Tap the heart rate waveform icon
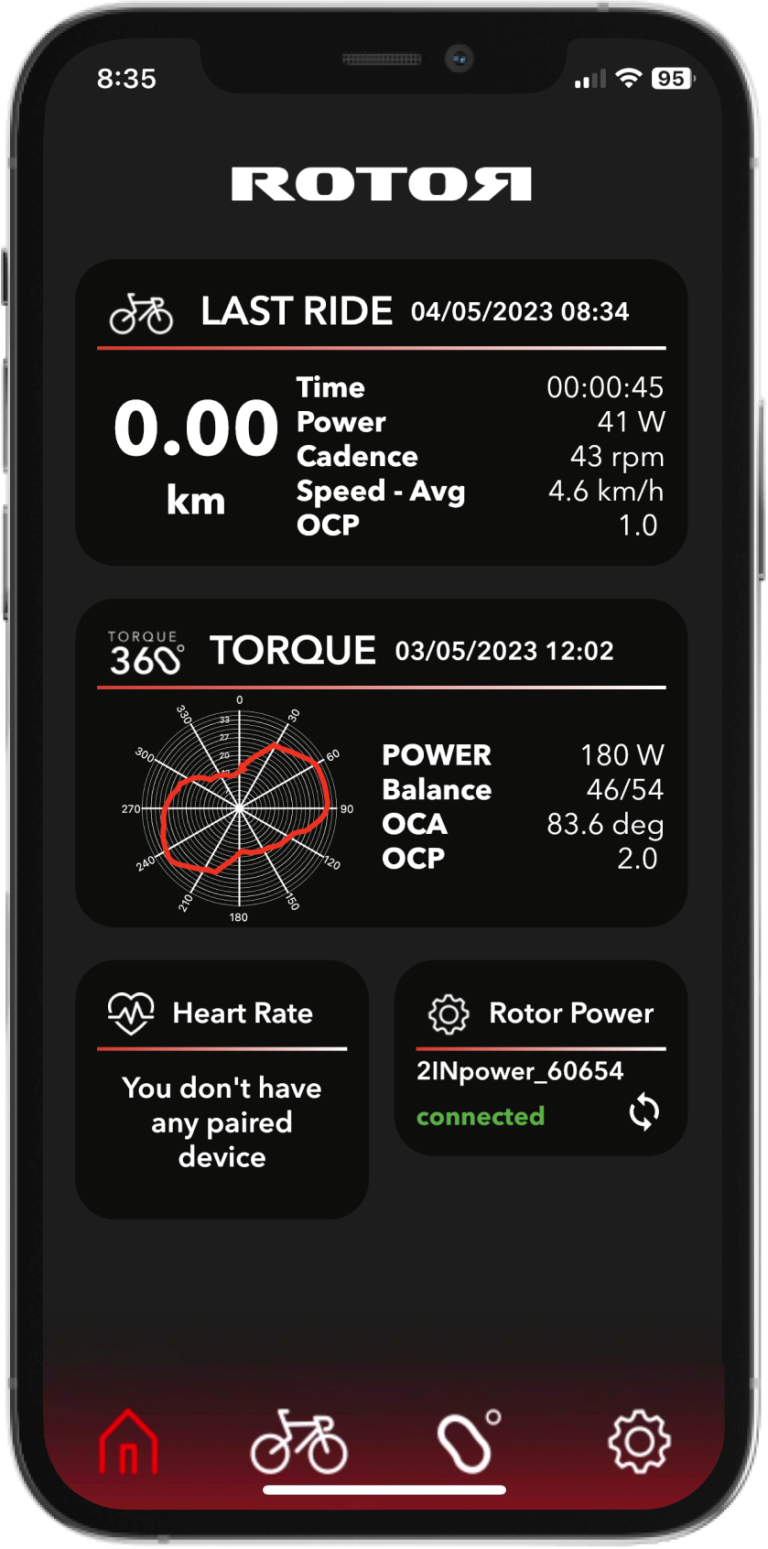The height and width of the screenshot is (1549, 768). click(132, 1013)
